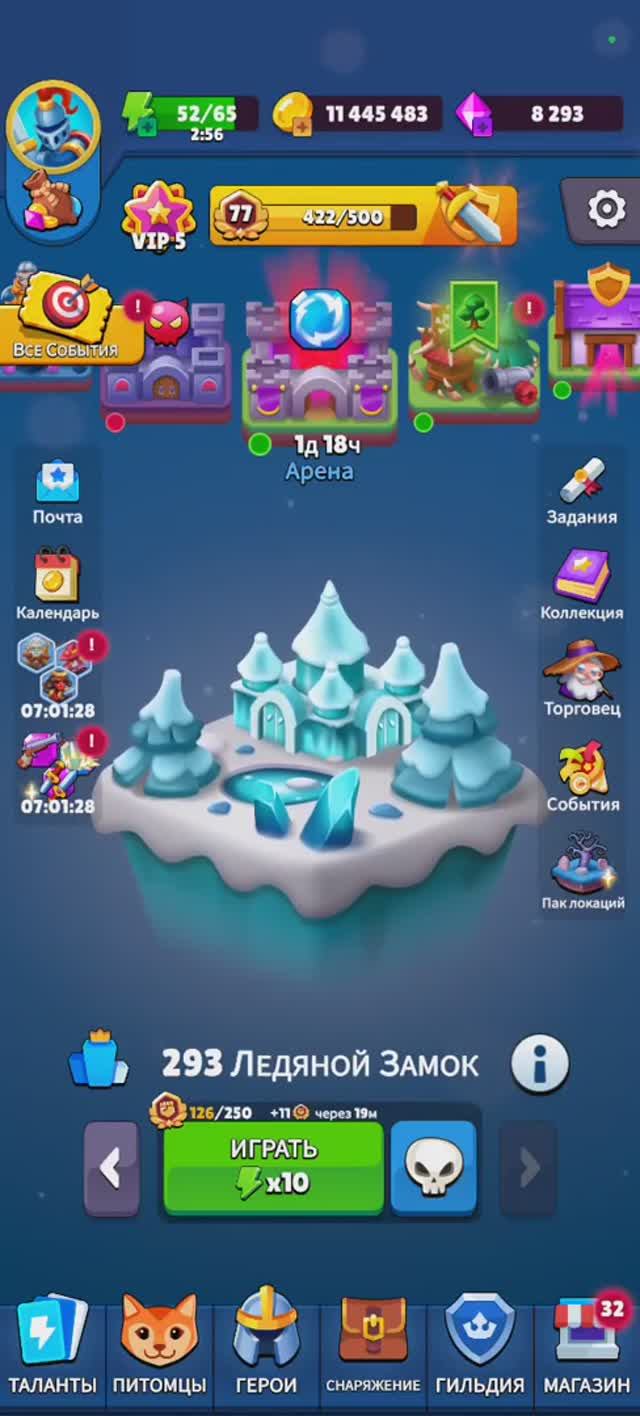The width and height of the screenshot is (640, 1416).
Task: Go to the previous location
Action: [111, 1168]
